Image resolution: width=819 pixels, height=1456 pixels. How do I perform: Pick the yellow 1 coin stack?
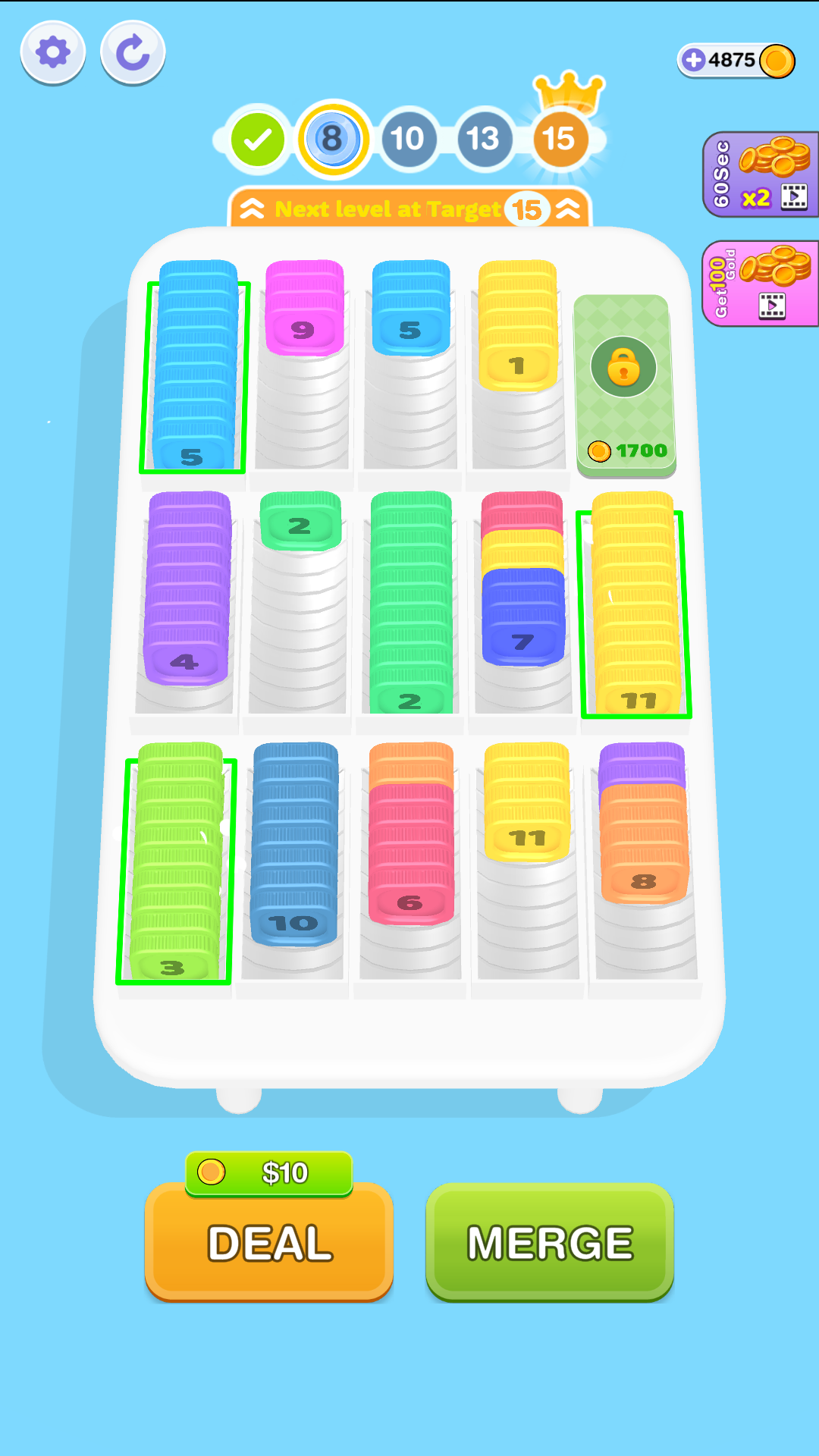(x=519, y=325)
